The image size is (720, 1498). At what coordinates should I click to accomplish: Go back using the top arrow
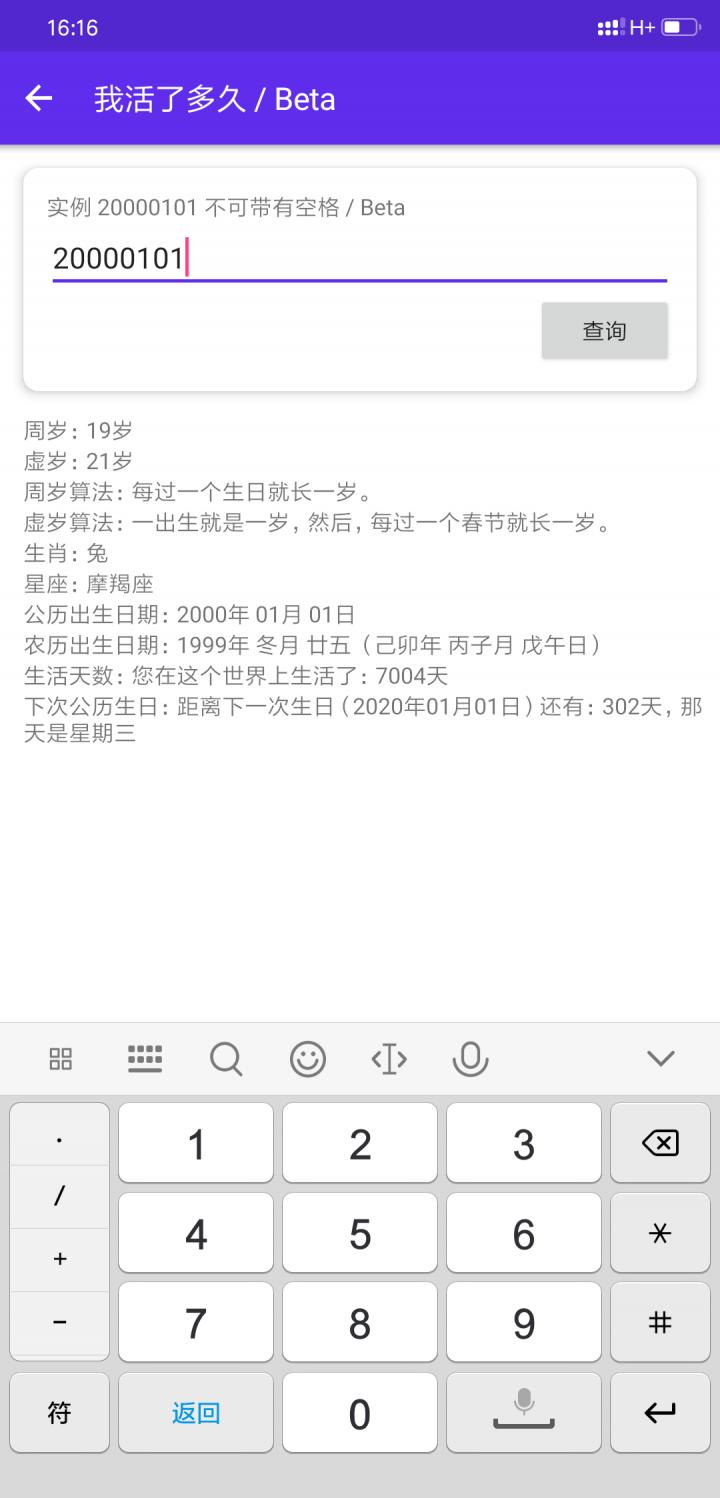[39, 98]
